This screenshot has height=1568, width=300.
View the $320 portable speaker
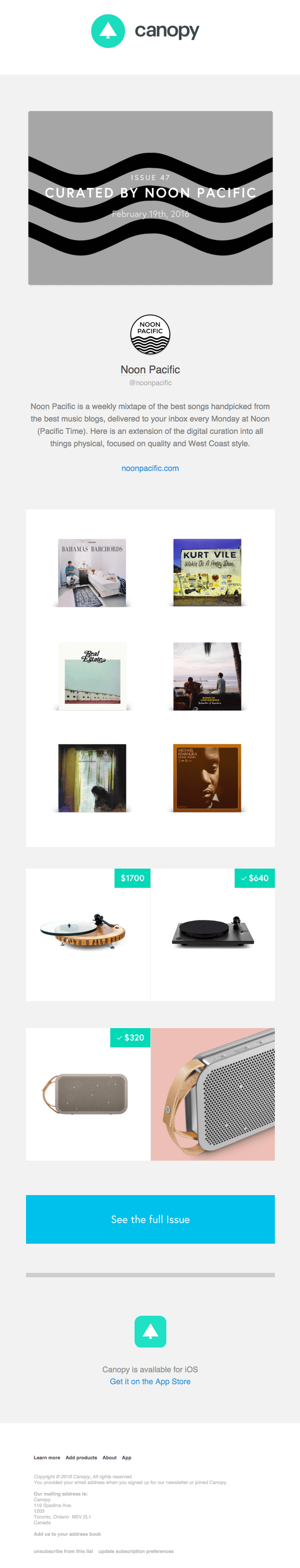[87, 1094]
